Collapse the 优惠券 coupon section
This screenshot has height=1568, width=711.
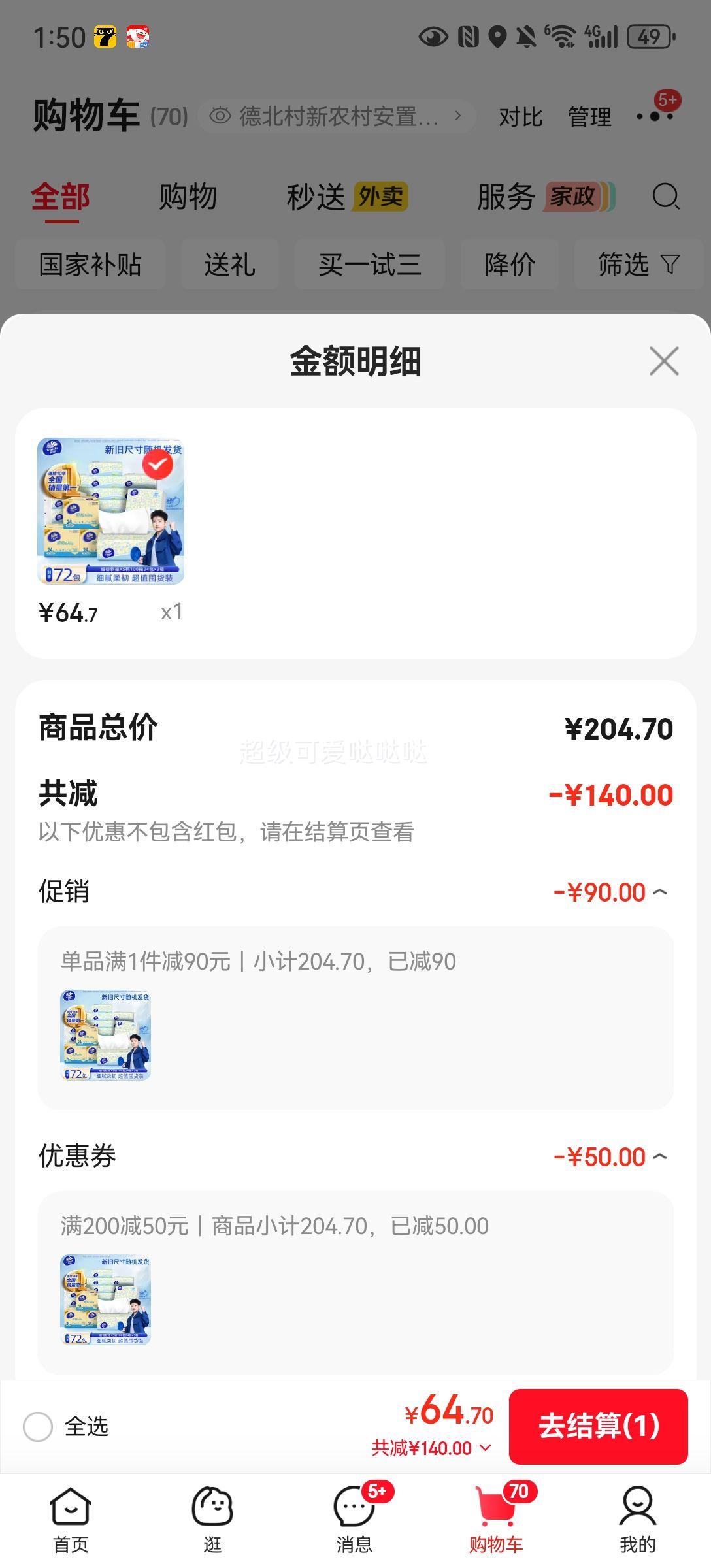[662, 1155]
